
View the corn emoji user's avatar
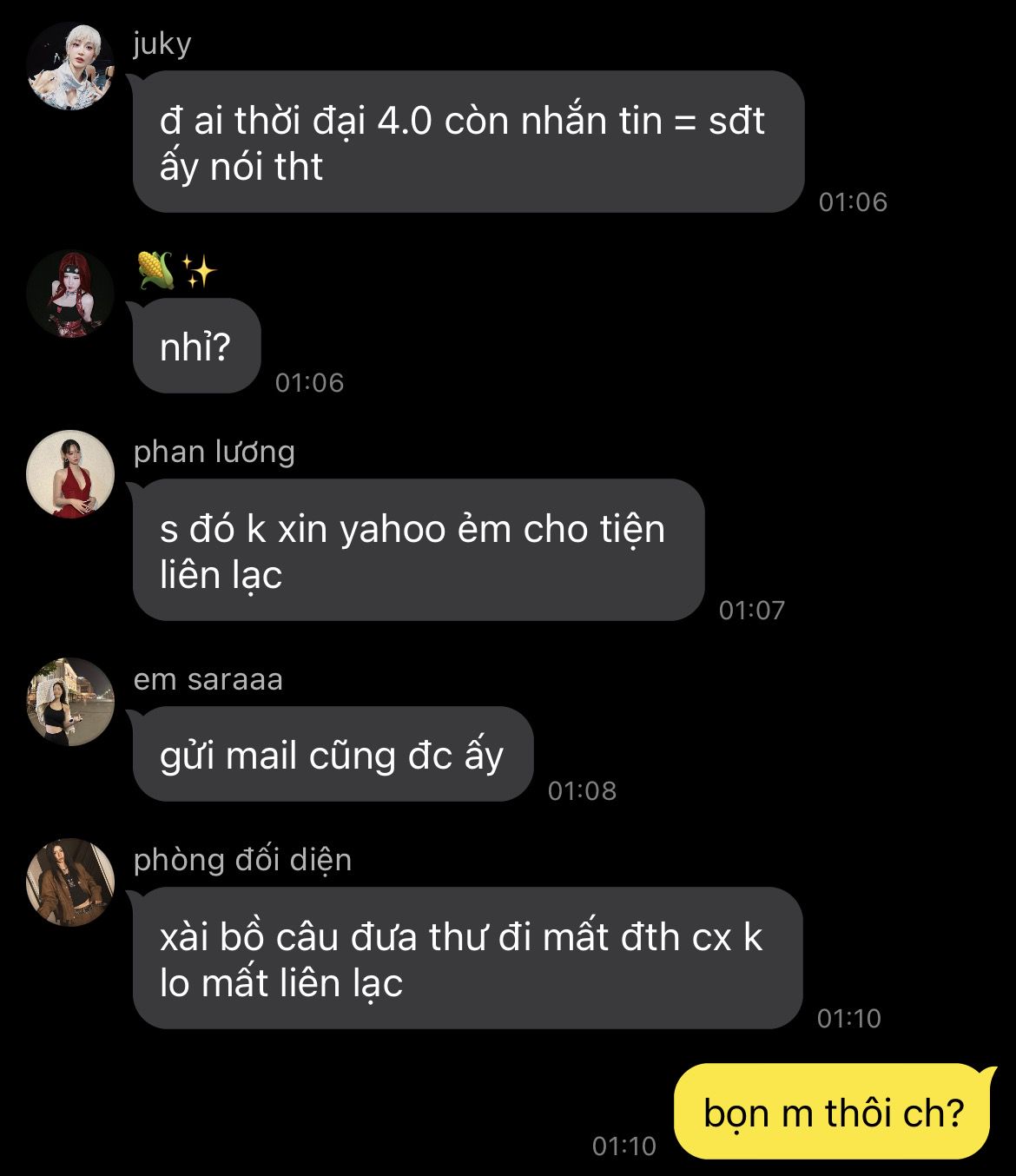pyautogui.click(x=70, y=294)
